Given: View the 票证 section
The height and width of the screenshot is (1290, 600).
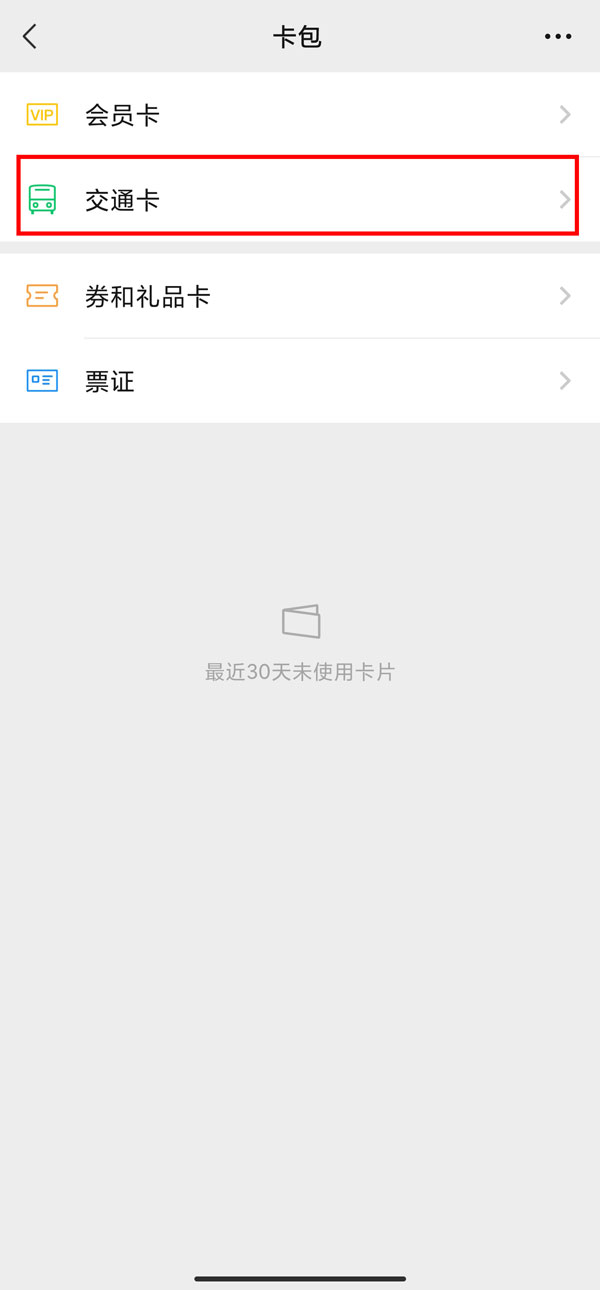Looking at the screenshot, I should tap(300, 381).
